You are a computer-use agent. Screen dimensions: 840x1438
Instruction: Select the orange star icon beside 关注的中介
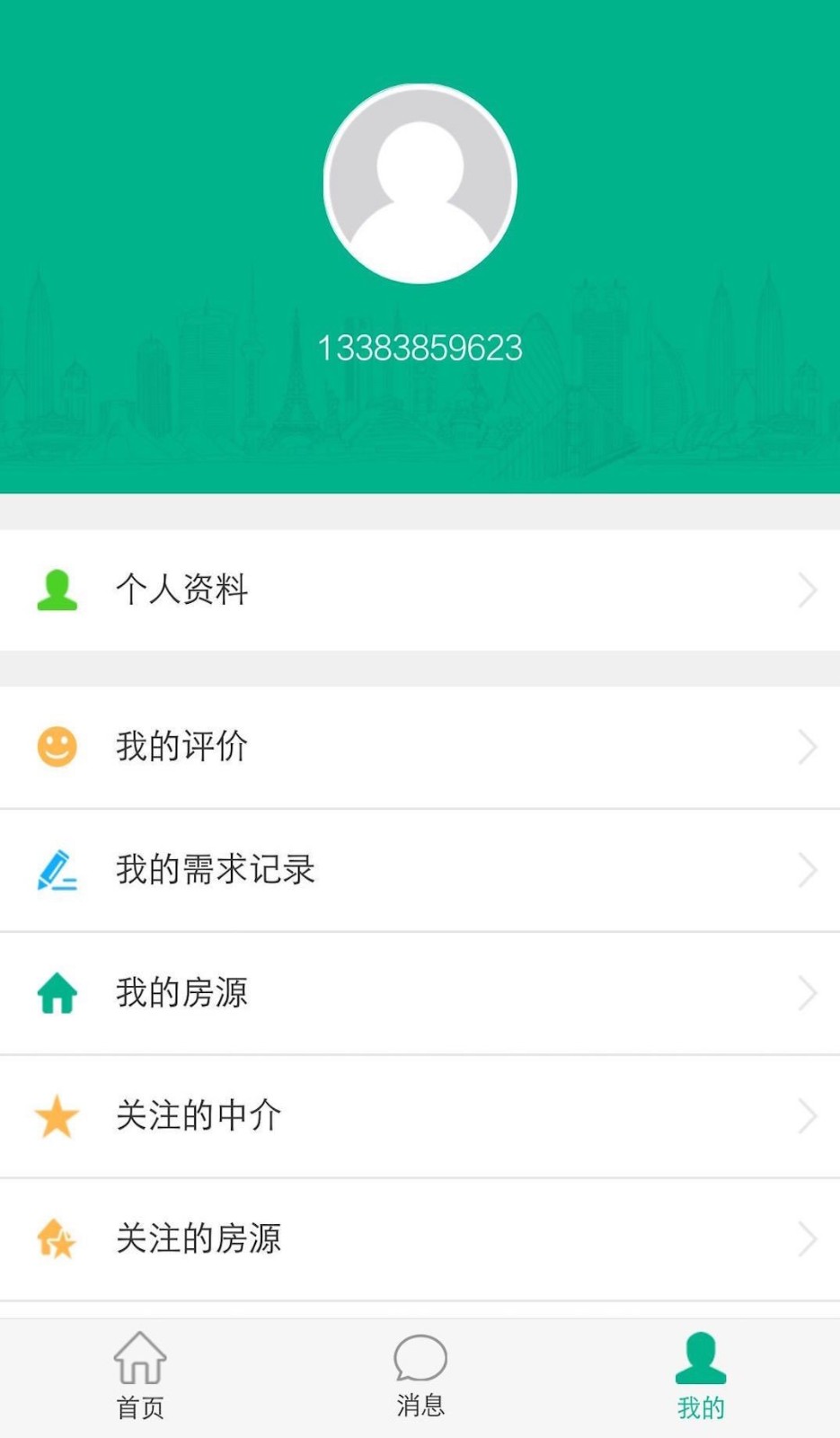(x=57, y=1115)
